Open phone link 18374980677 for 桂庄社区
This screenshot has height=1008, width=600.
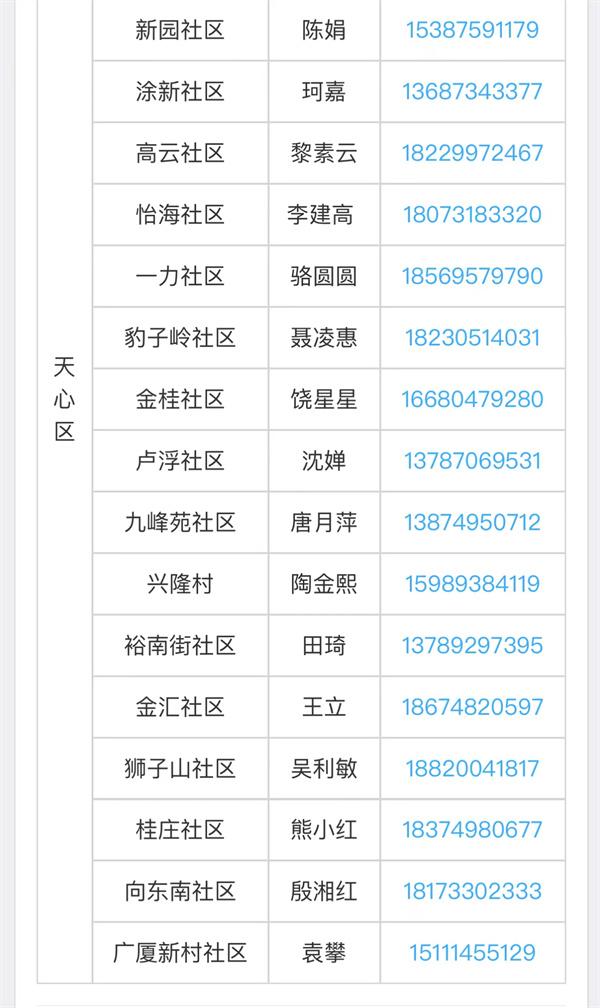coord(472,830)
